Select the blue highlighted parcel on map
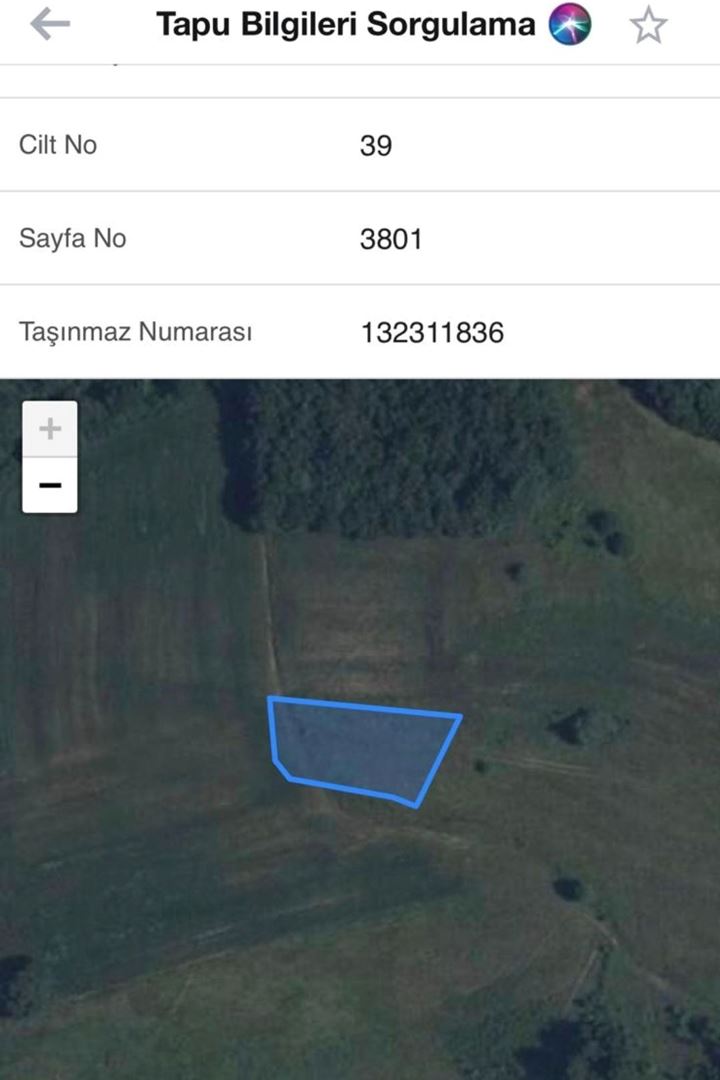 tap(362, 748)
